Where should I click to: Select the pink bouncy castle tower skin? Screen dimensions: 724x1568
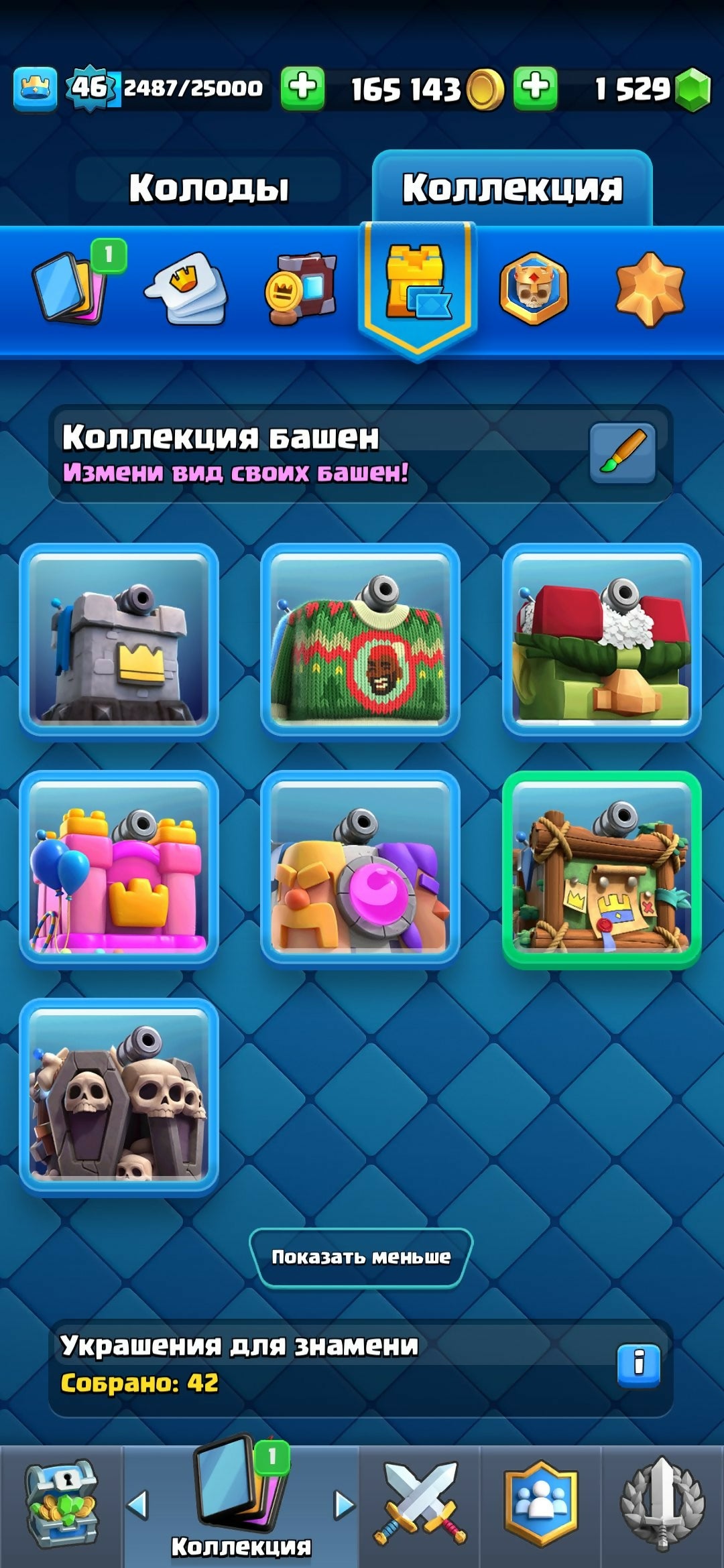(x=119, y=867)
